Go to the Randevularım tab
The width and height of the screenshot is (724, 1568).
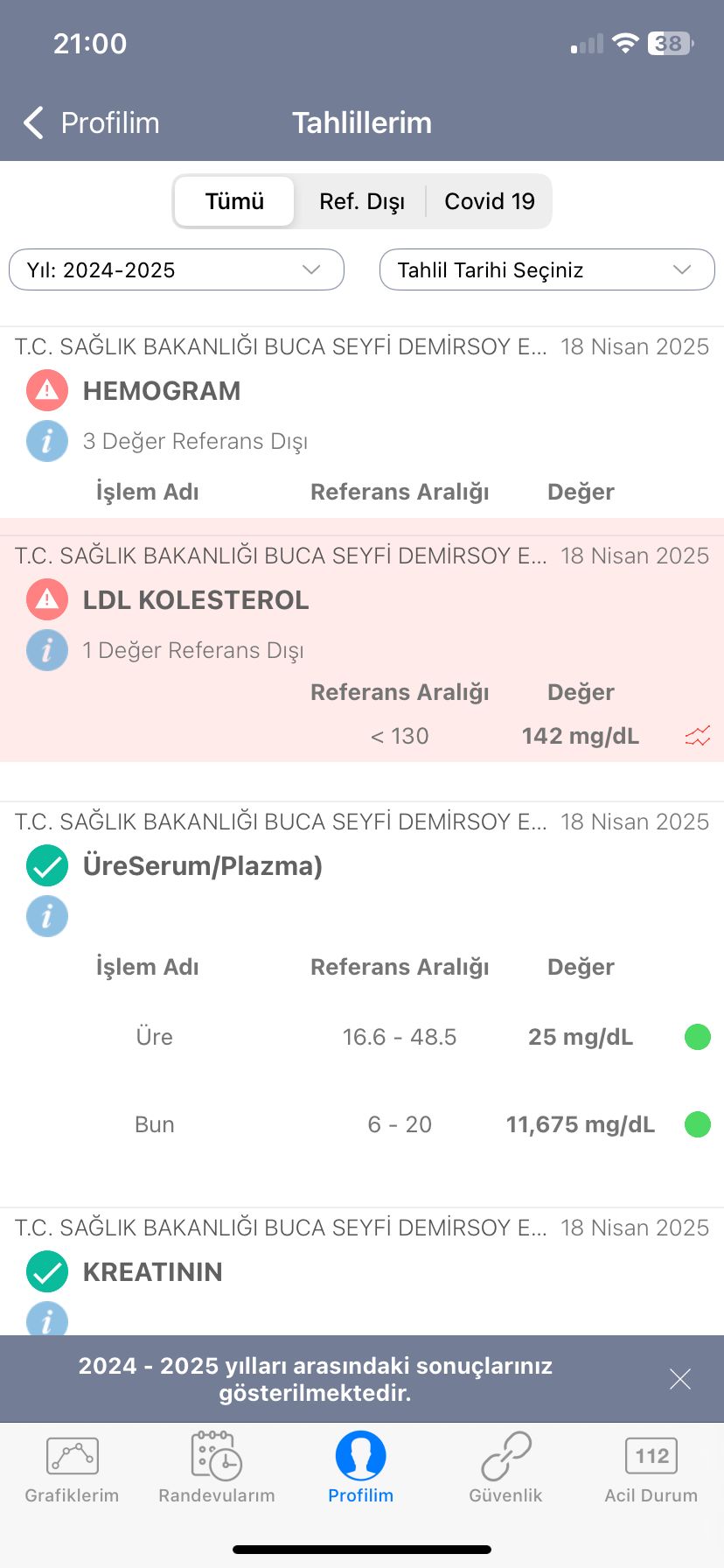point(217,1468)
